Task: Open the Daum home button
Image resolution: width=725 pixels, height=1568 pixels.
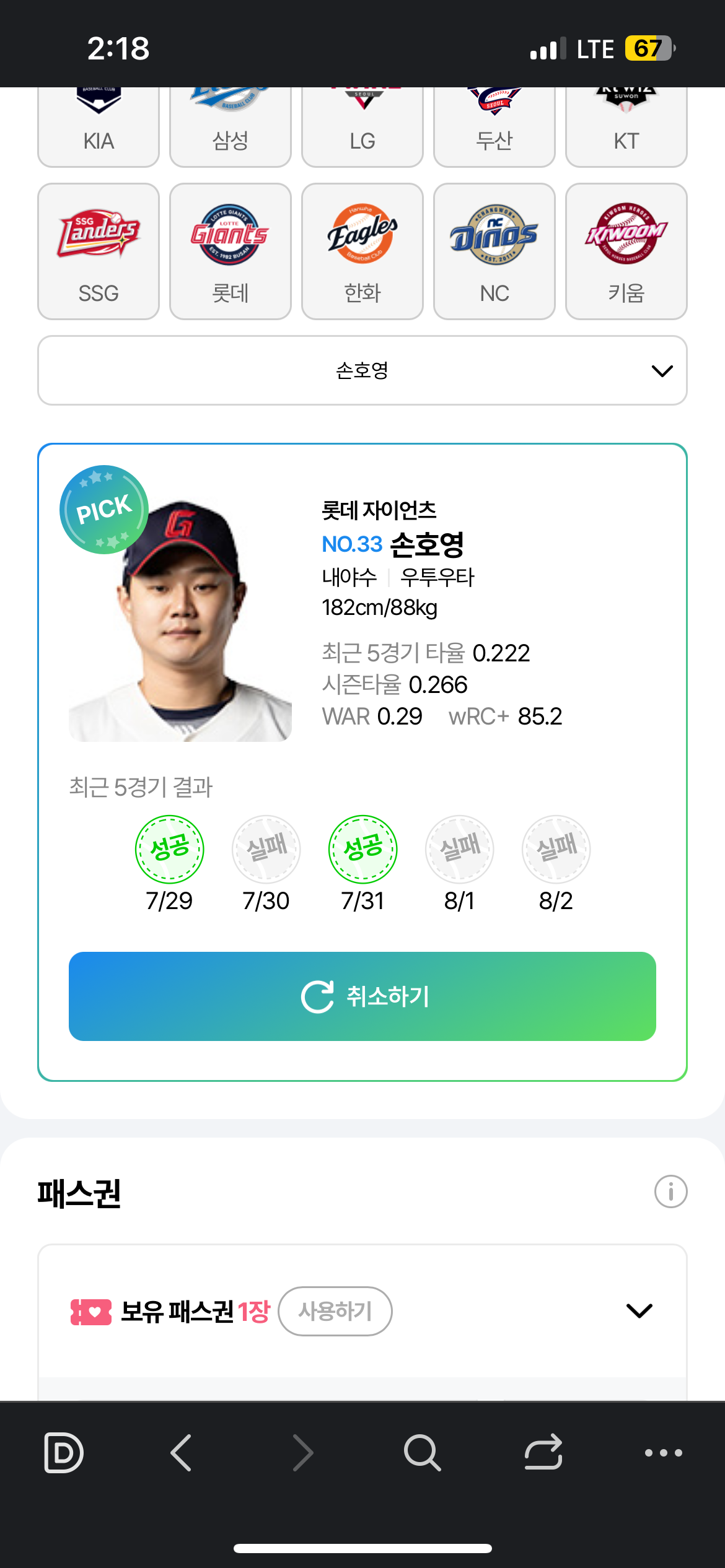Action: (x=64, y=1452)
